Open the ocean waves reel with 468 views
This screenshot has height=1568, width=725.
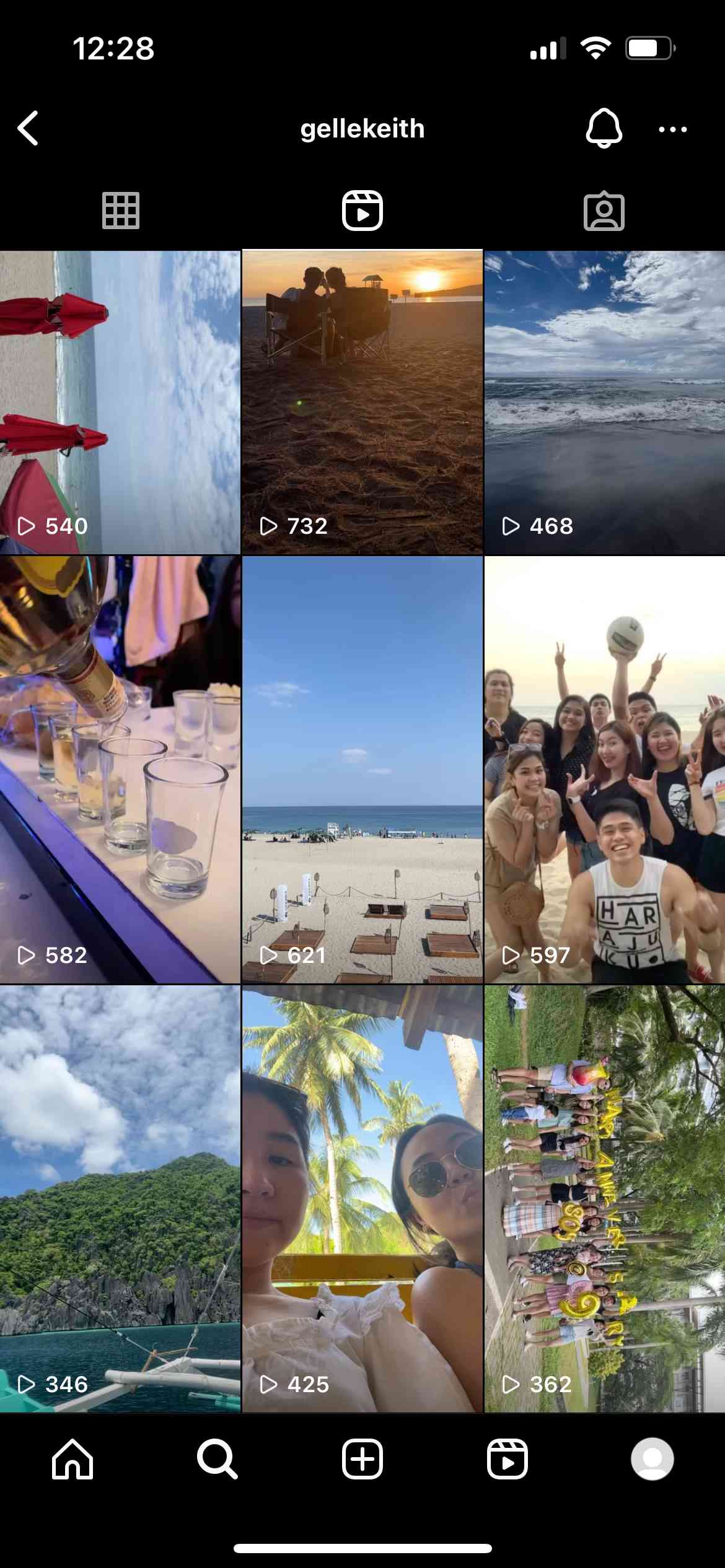605,402
